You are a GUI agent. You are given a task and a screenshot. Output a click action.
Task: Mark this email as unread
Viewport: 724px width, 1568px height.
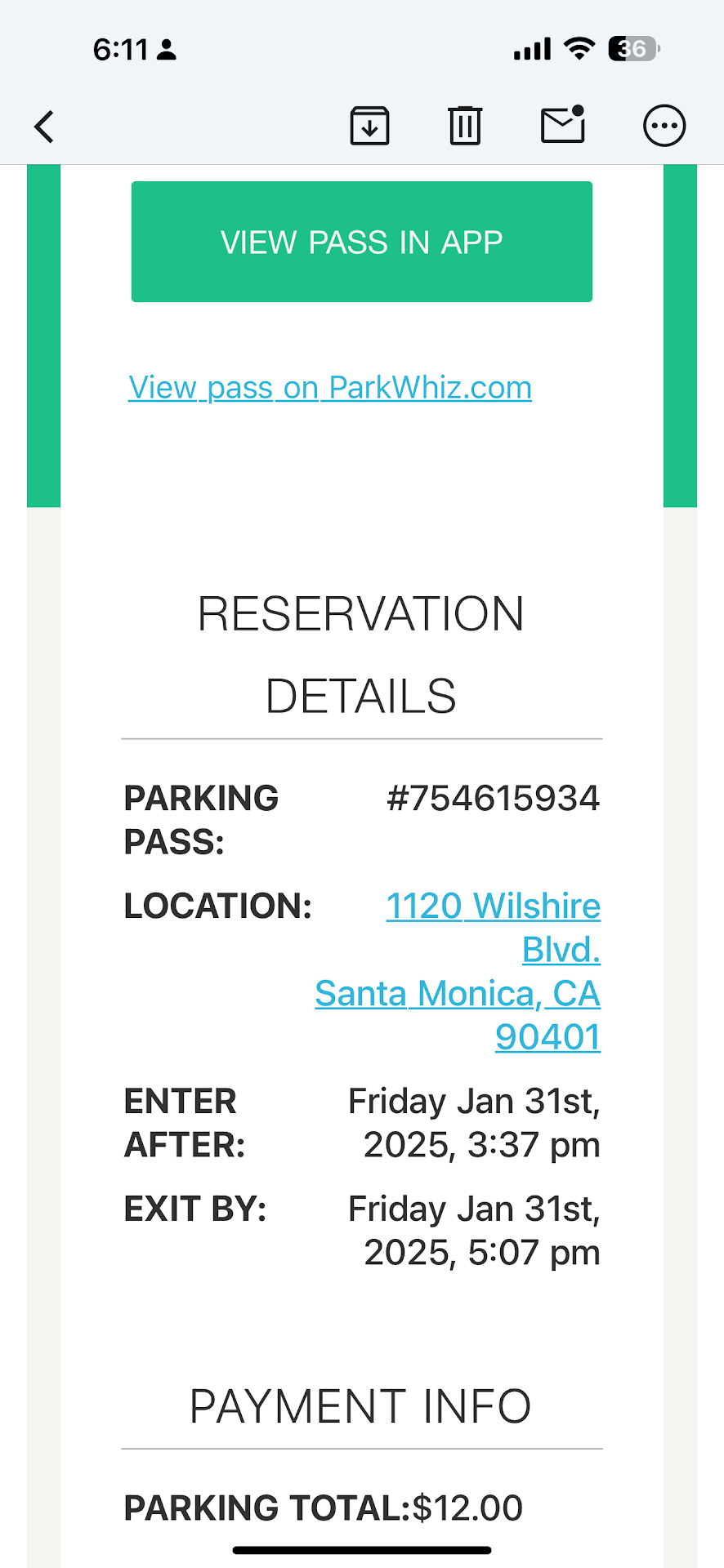pyautogui.click(x=563, y=126)
